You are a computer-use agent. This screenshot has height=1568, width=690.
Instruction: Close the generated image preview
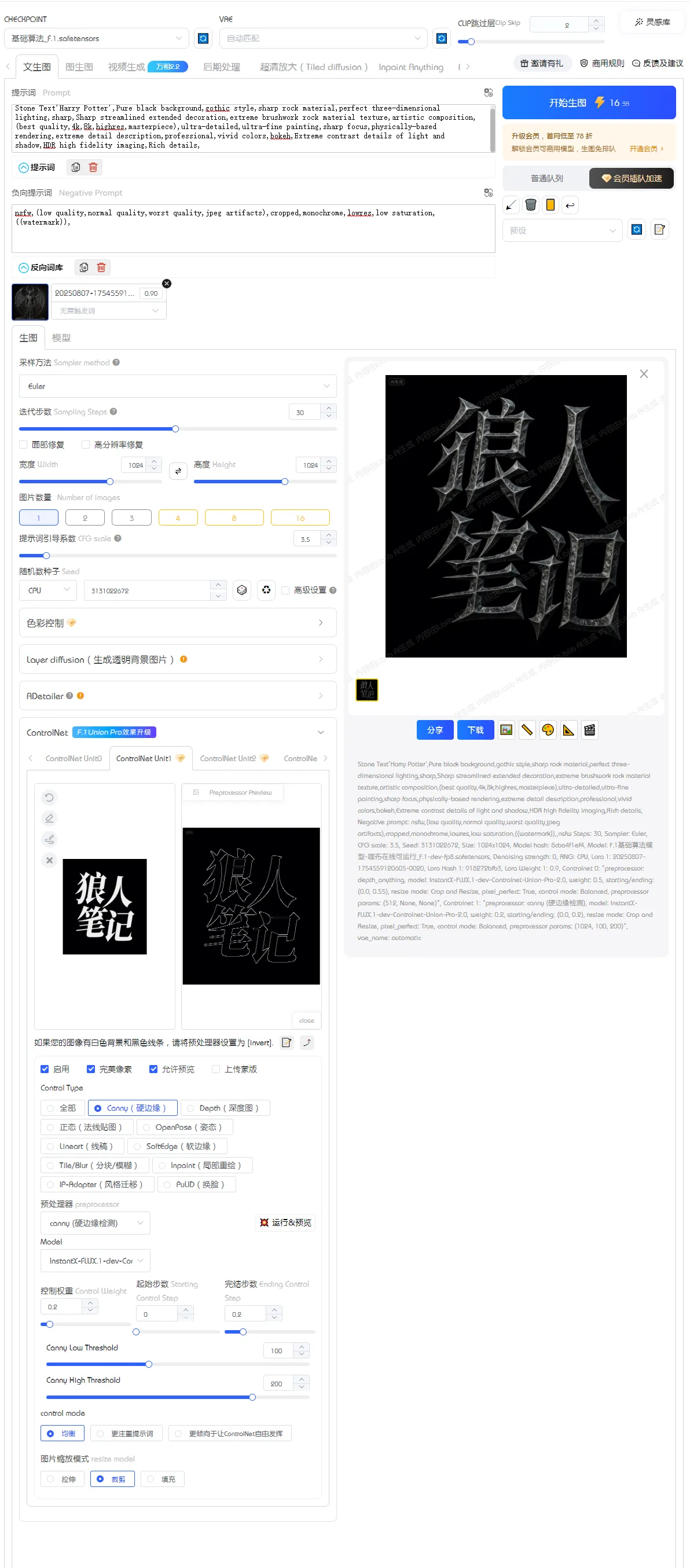coord(644,374)
